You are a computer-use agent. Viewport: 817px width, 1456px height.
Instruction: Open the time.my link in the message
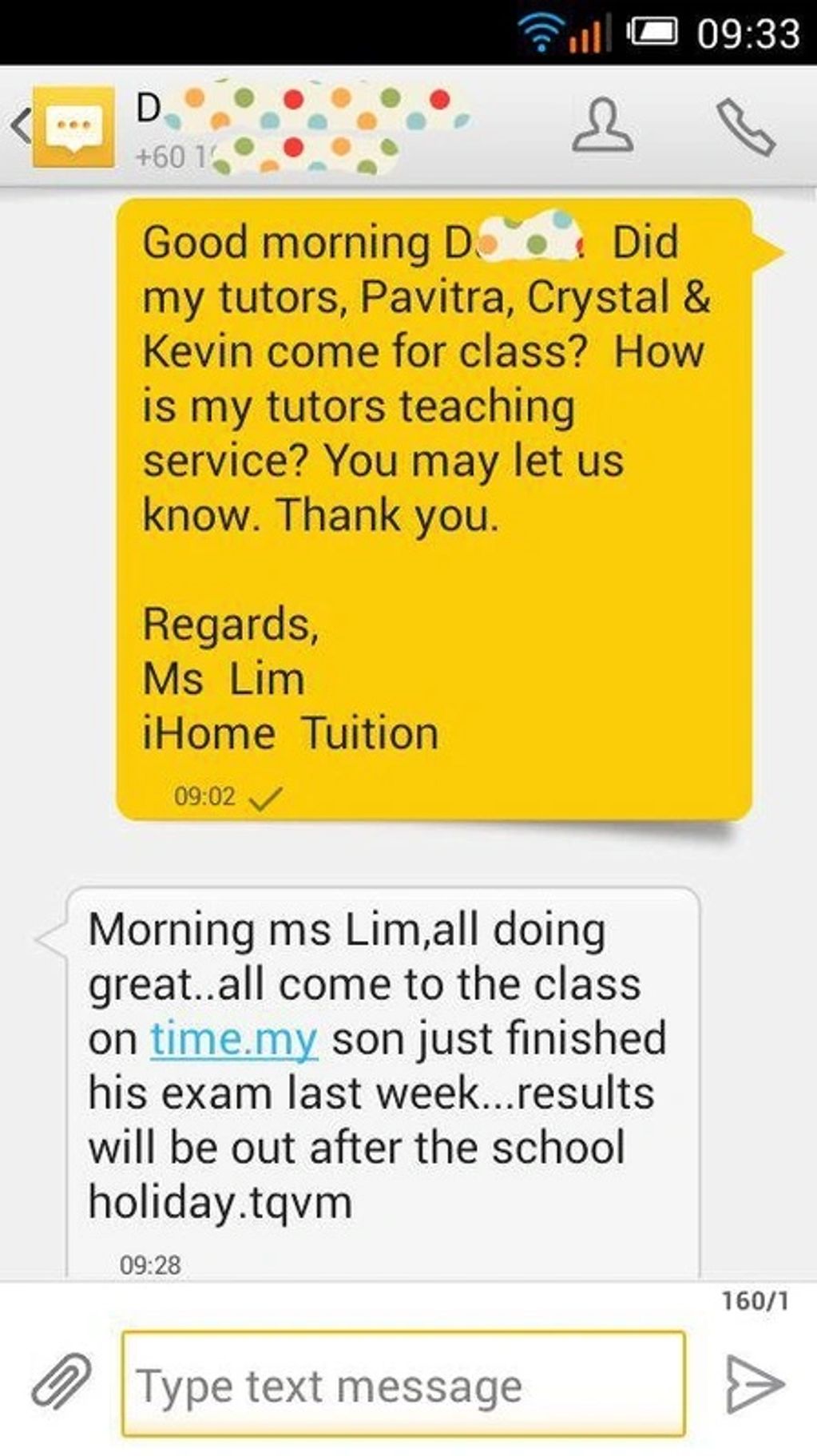point(234,1039)
